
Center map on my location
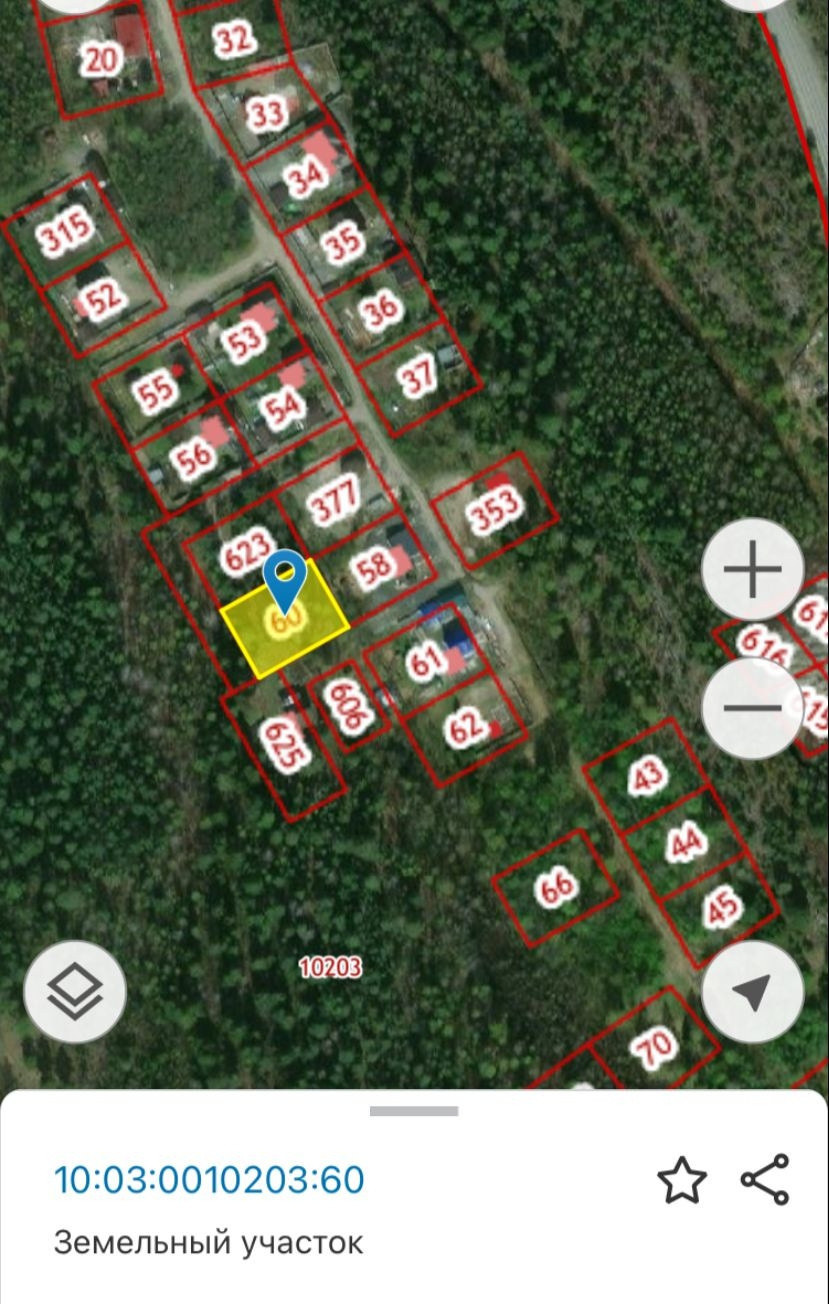pos(752,992)
